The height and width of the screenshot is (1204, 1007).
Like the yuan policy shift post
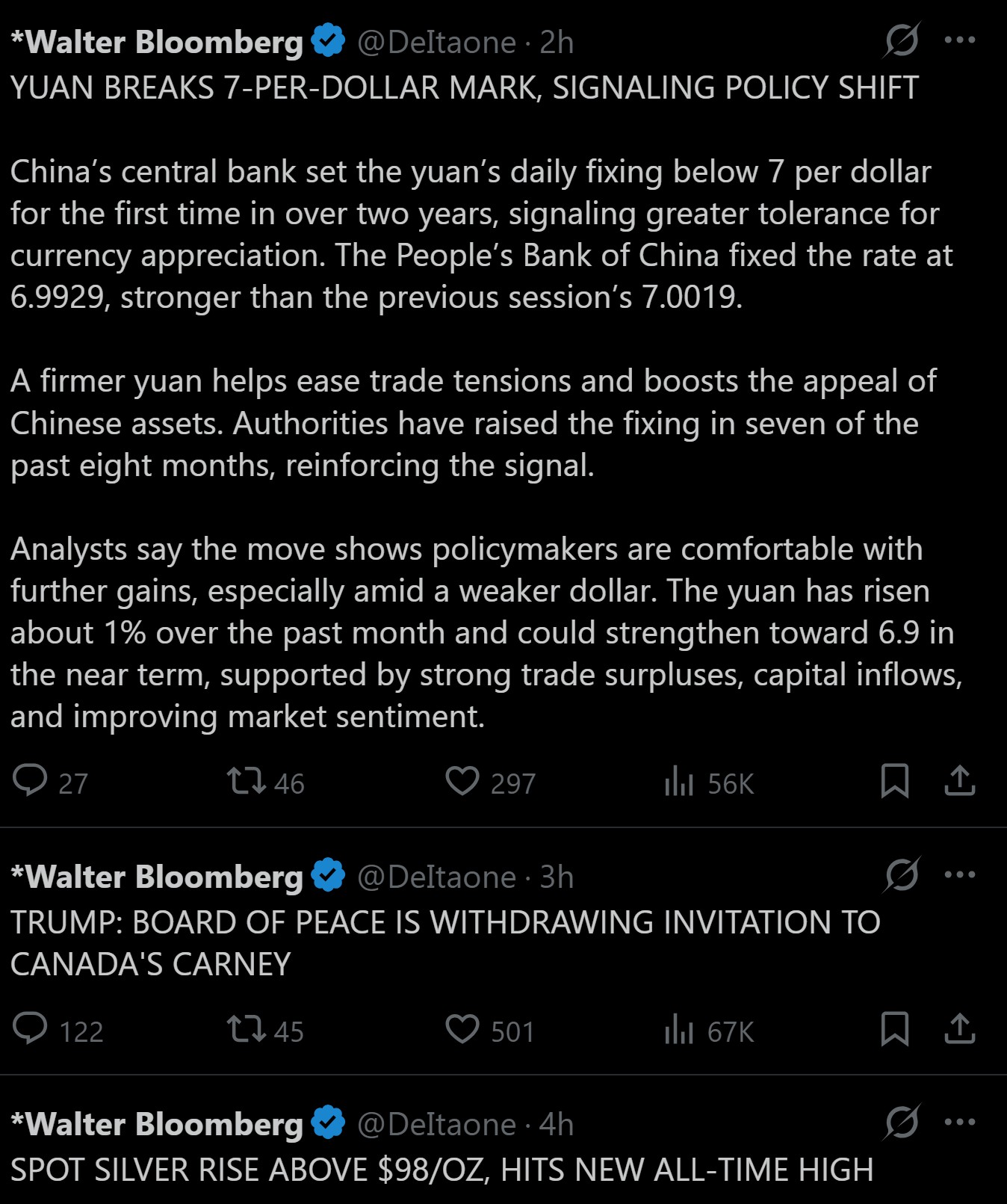click(462, 781)
